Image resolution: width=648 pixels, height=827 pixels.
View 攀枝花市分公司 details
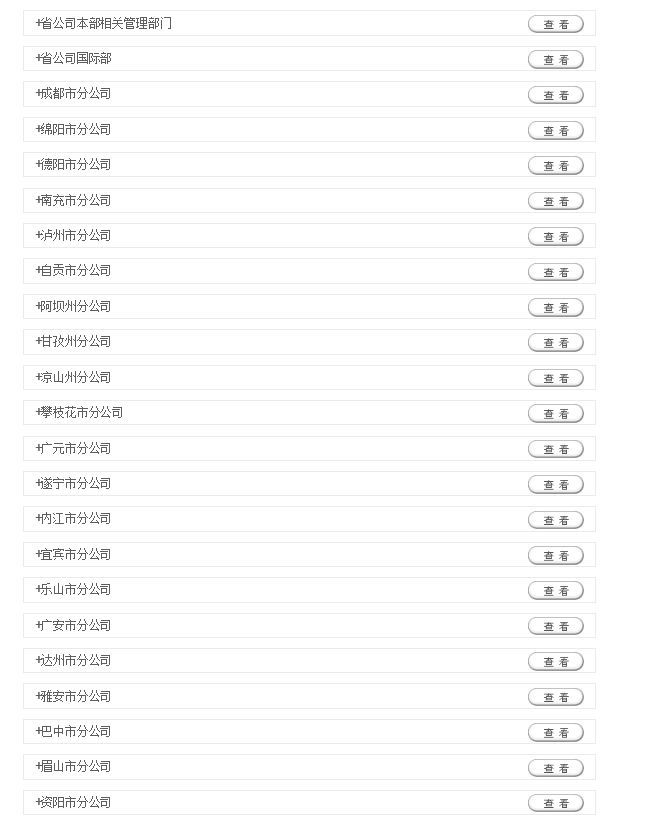click(x=555, y=413)
